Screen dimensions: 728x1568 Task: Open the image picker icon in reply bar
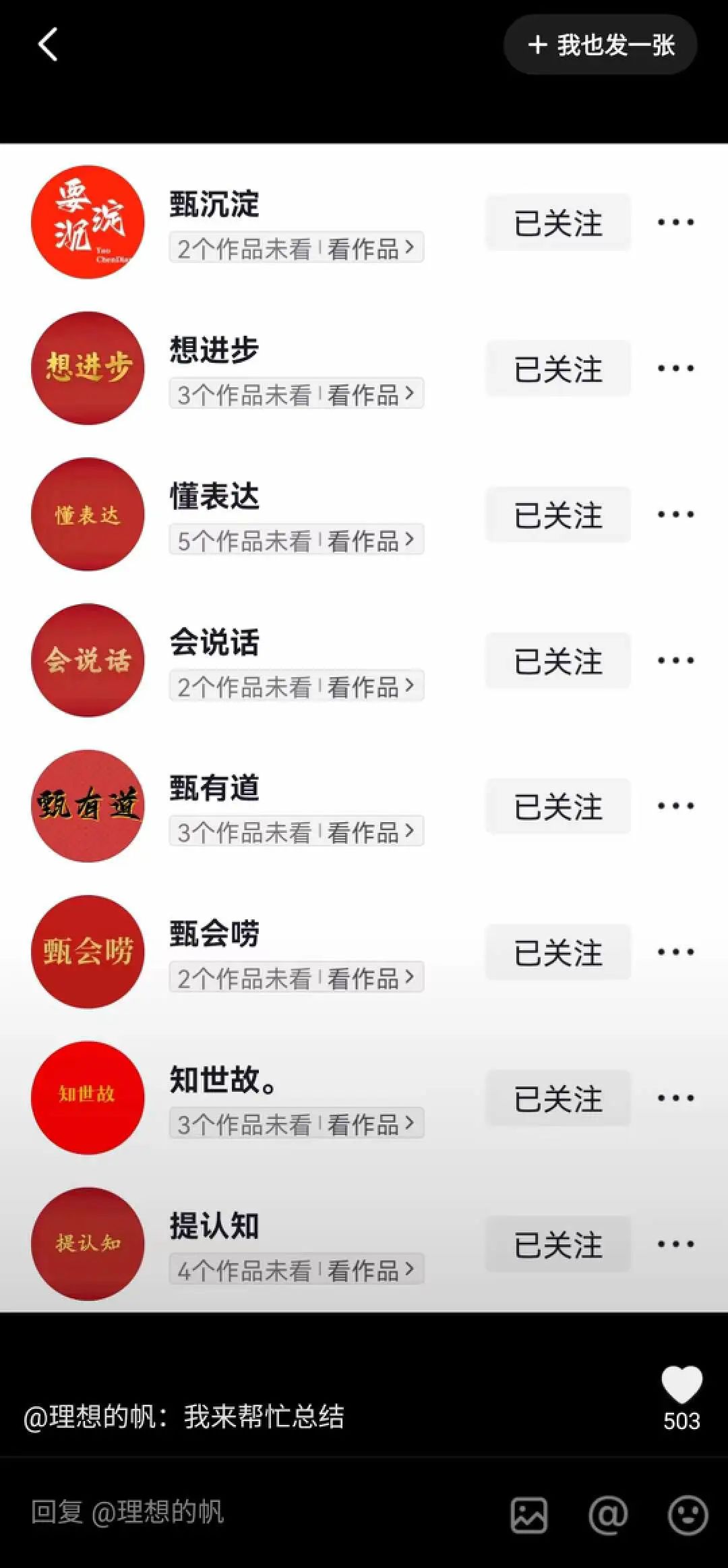pos(528,1515)
